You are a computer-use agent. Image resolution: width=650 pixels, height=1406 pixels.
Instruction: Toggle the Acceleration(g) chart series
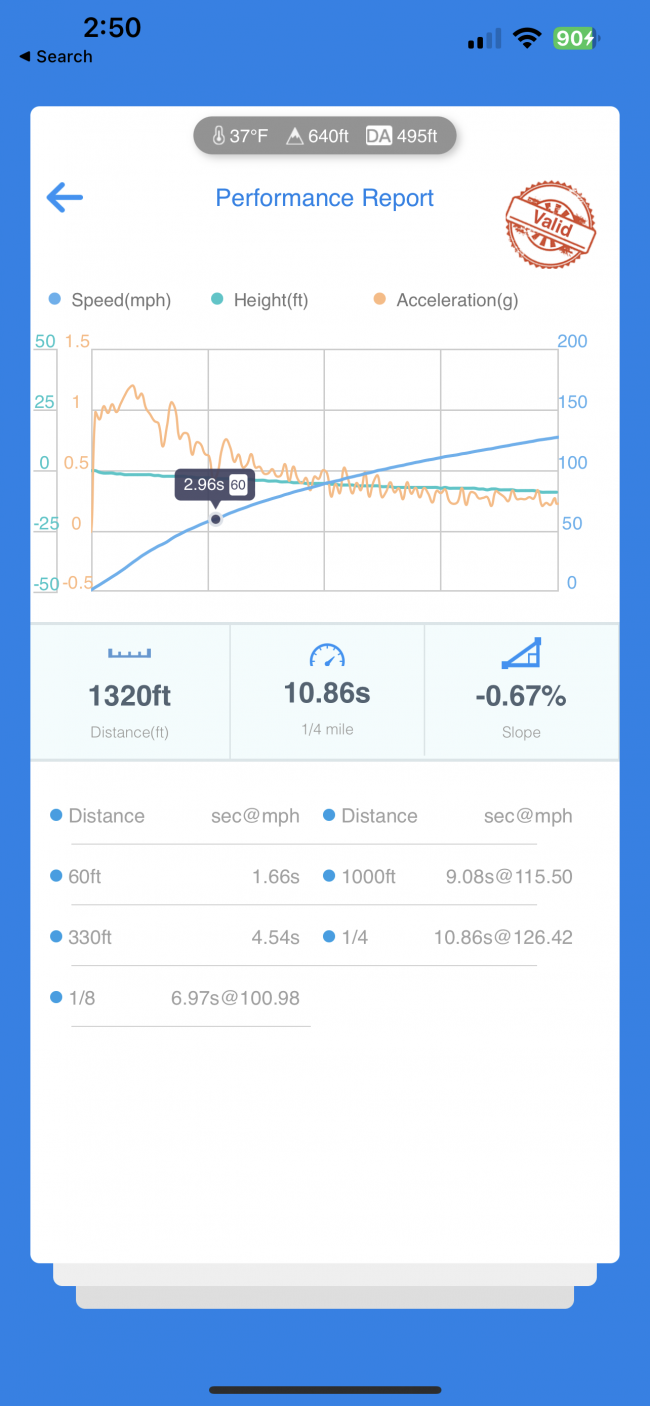(445, 300)
